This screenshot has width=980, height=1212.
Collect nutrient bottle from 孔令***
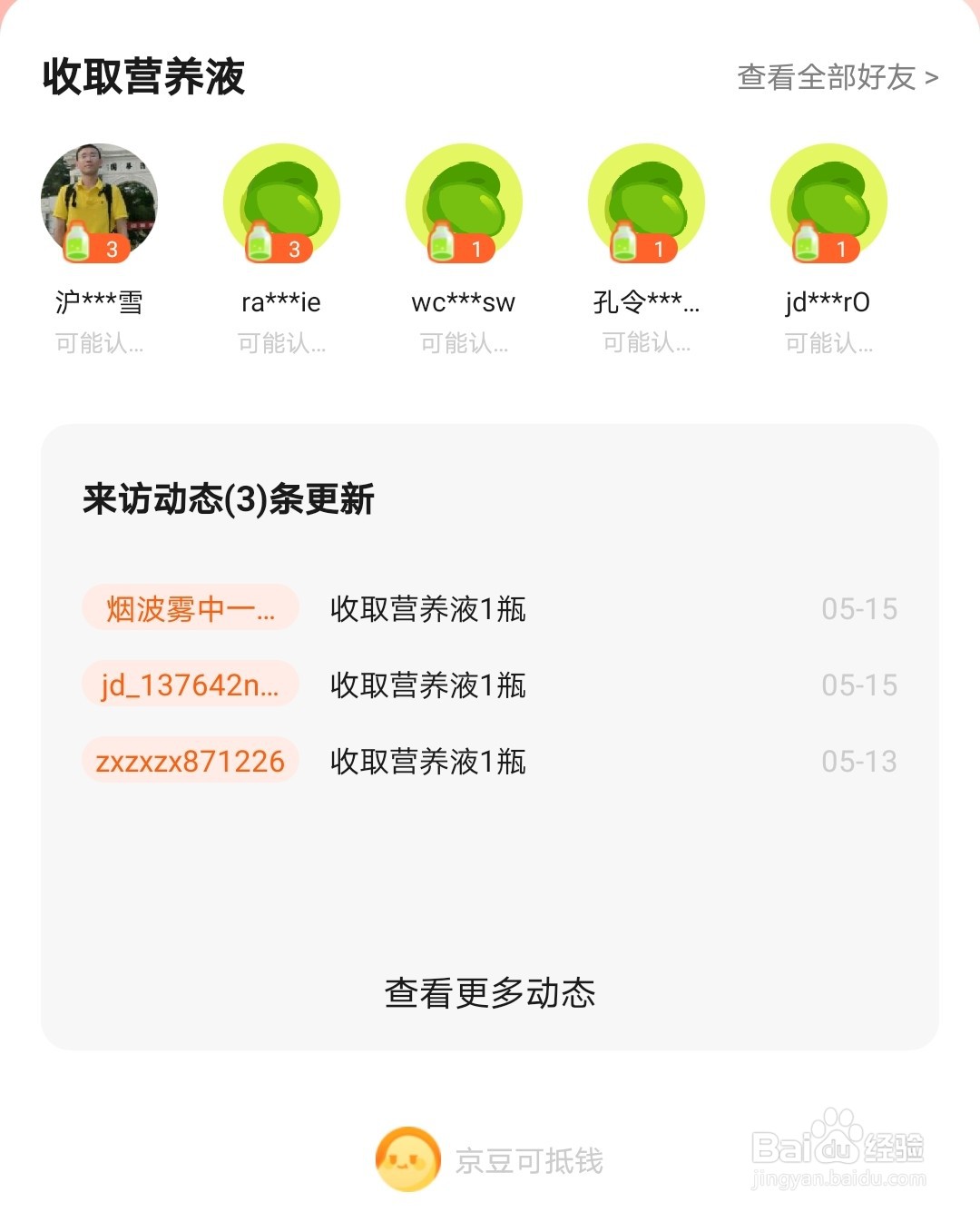coord(646,202)
